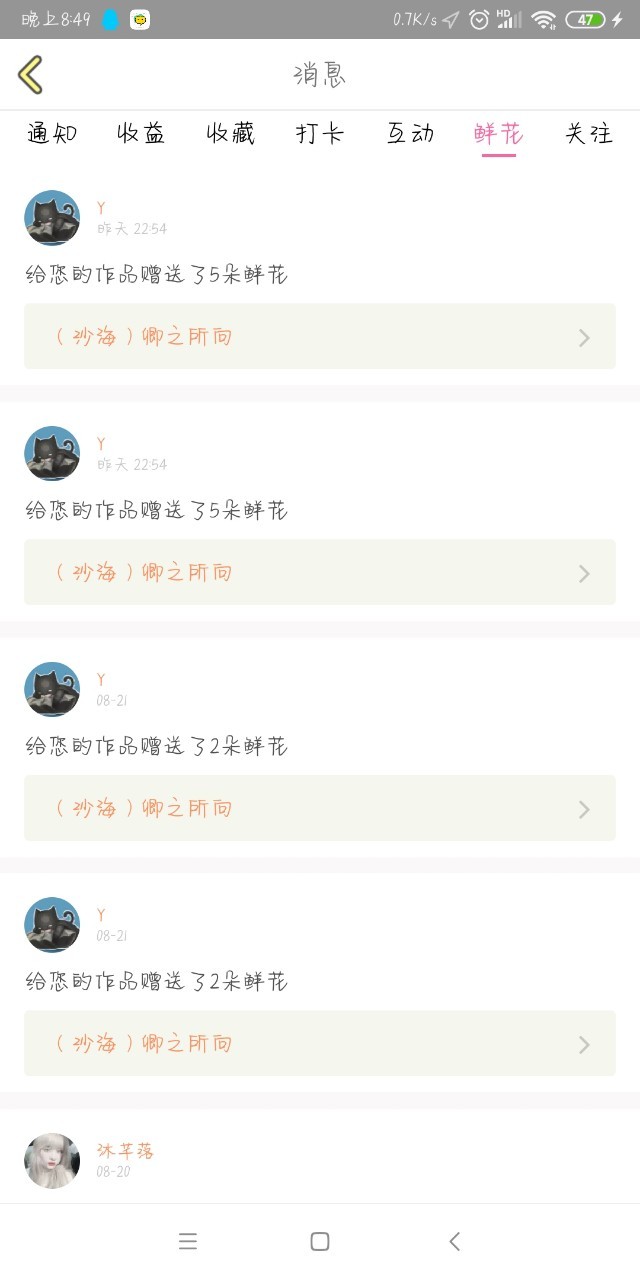Image resolution: width=640 pixels, height=1280 pixels.
Task: View the 关注 tab
Action: pyautogui.click(x=588, y=134)
